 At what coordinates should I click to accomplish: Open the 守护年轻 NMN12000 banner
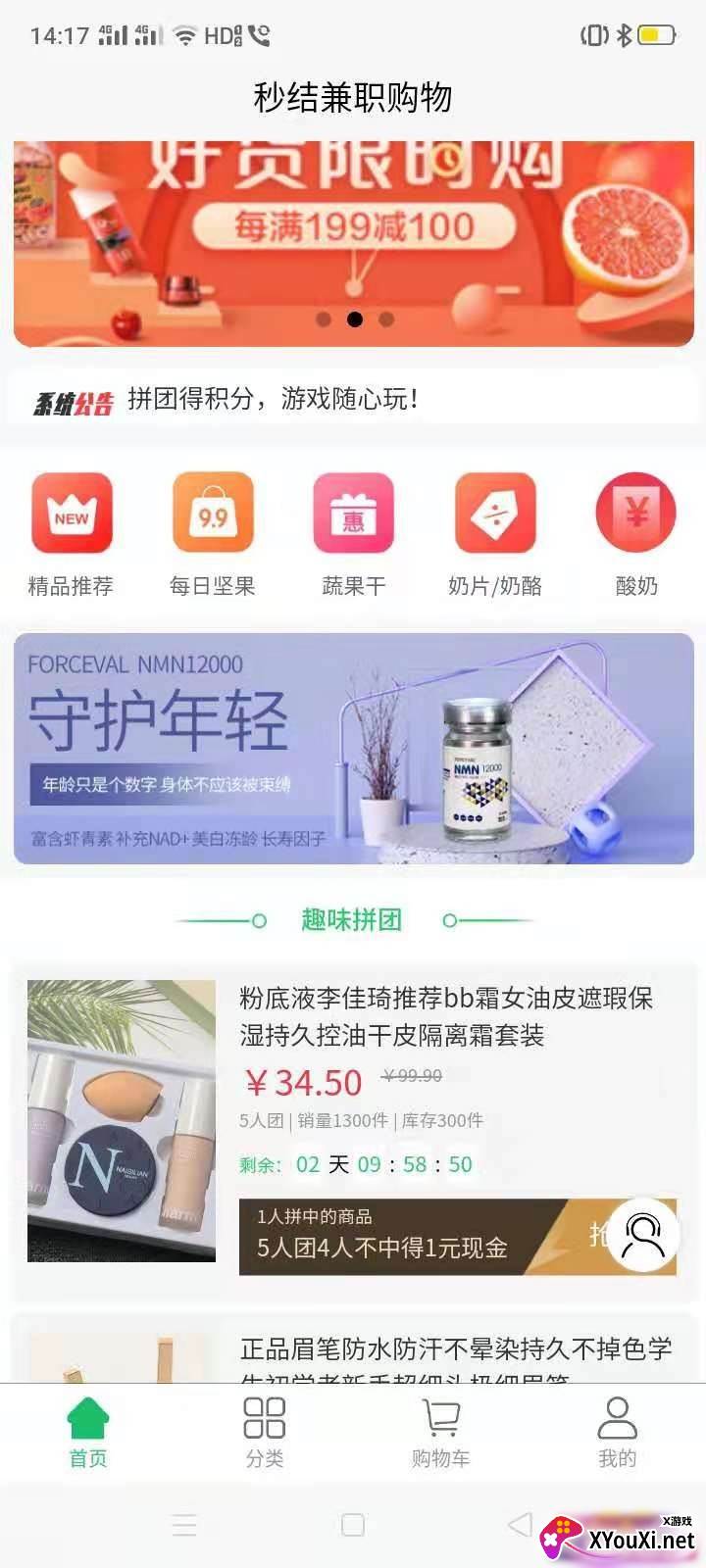click(x=353, y=749)
